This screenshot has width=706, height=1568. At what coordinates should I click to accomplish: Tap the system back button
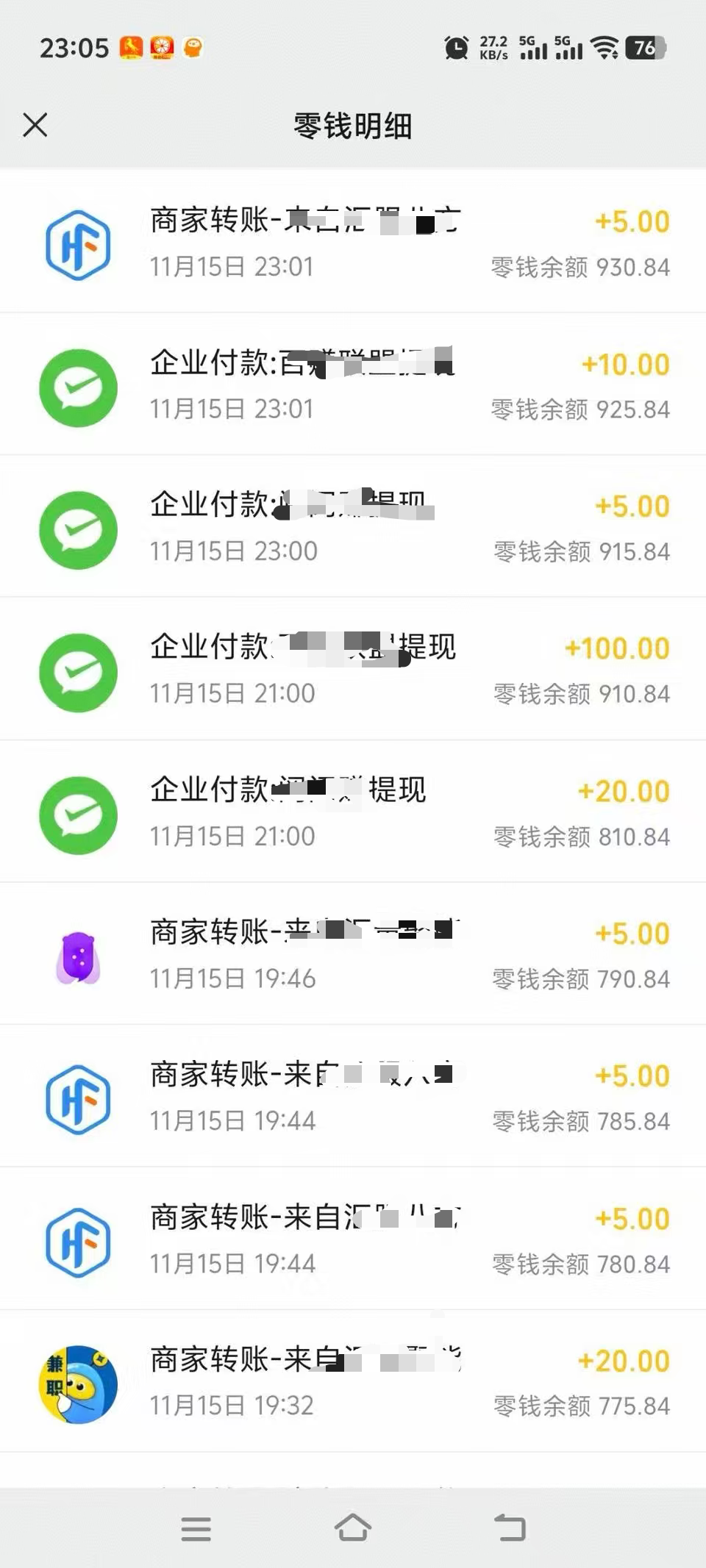point(510,1528)
